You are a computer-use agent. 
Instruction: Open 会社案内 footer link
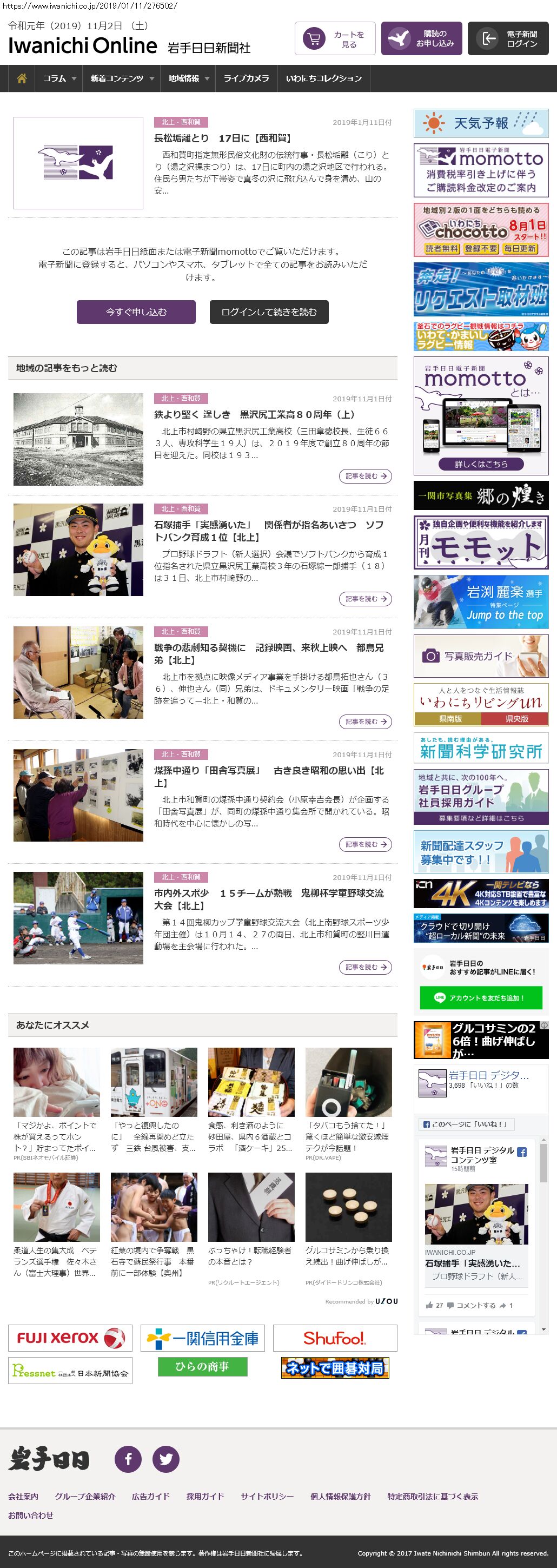23,1496
